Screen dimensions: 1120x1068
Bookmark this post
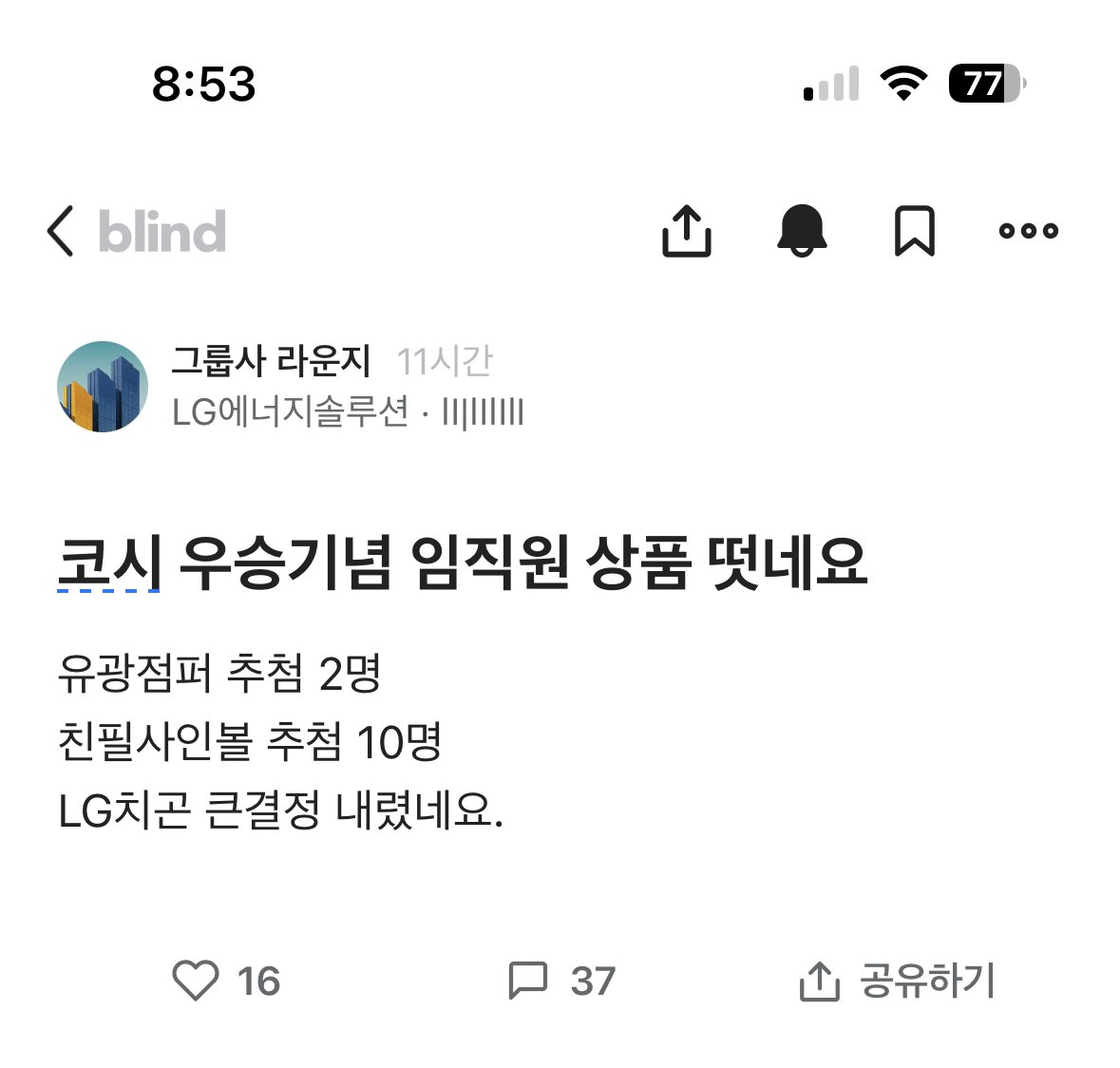pos(914,231)
